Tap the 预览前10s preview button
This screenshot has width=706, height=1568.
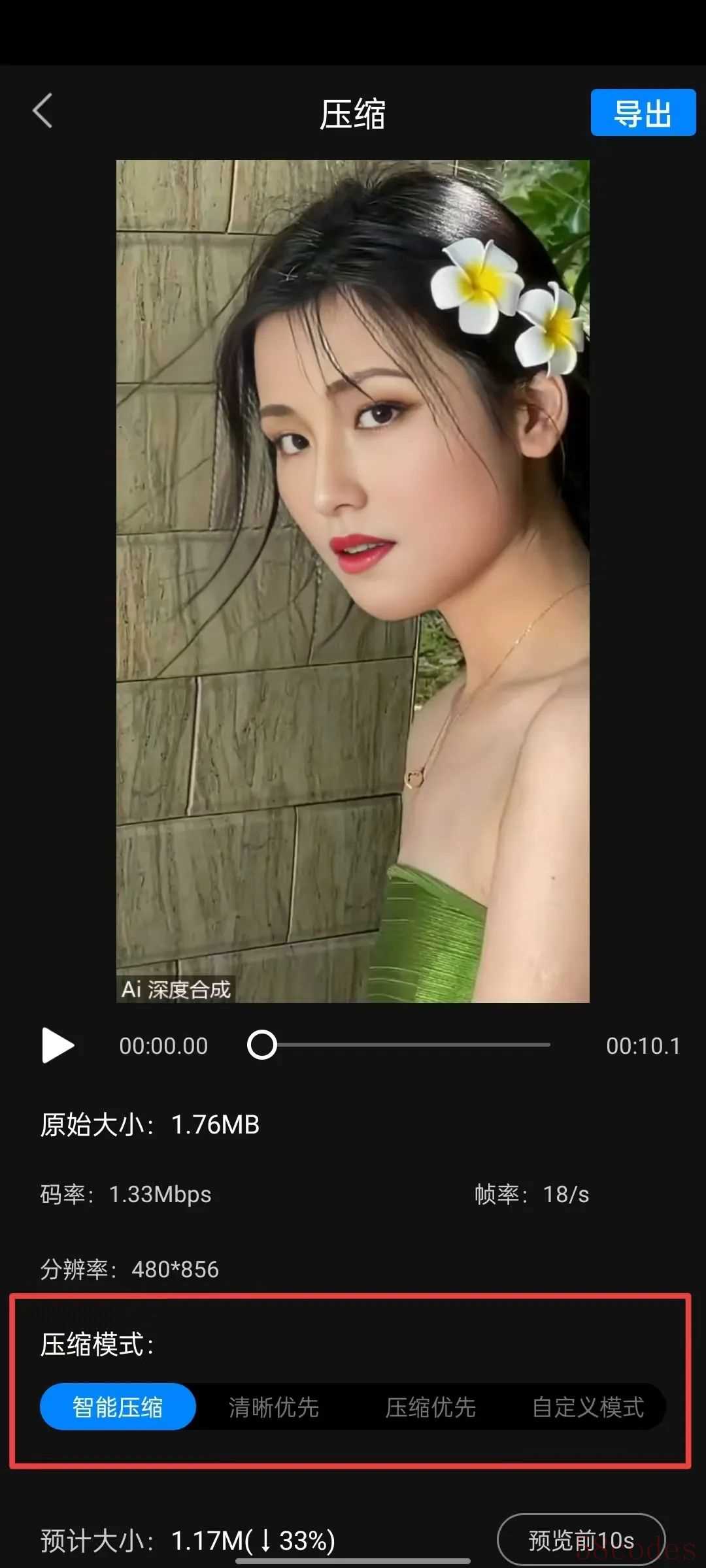coord(580,1540)
